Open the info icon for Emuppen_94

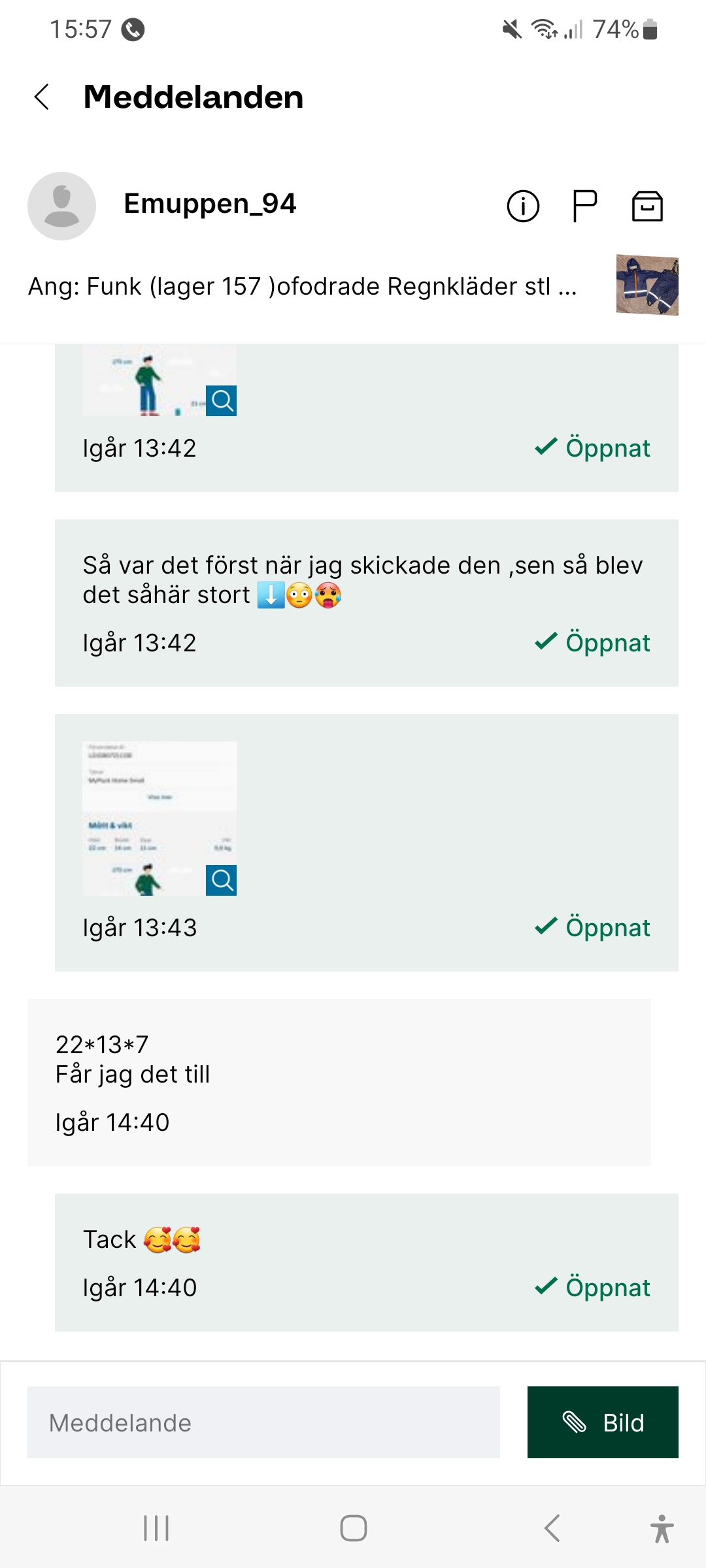523,206
